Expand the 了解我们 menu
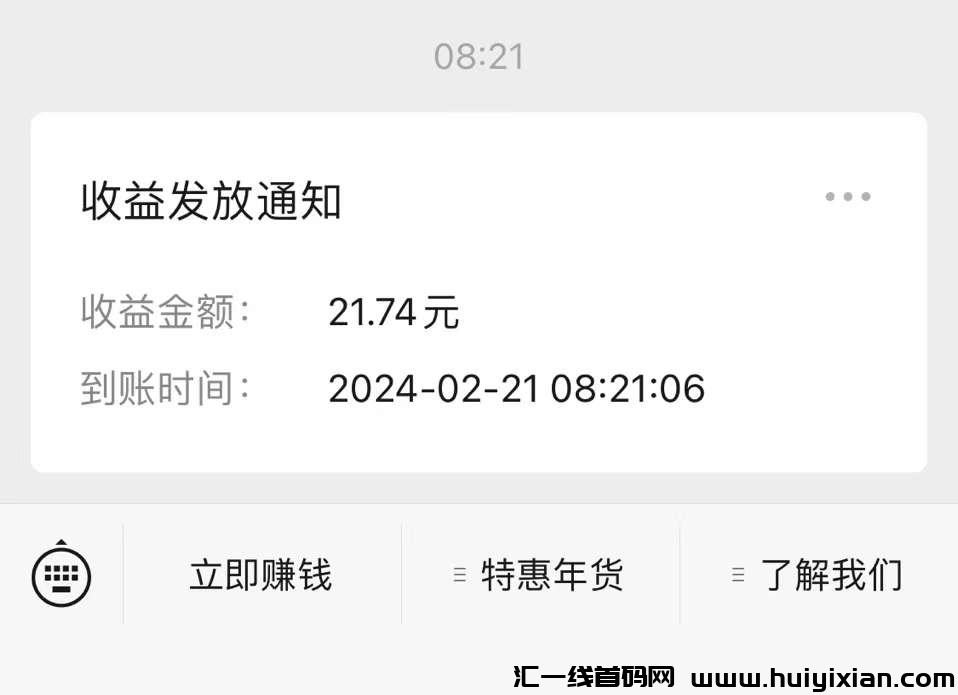 click(819, 575)
